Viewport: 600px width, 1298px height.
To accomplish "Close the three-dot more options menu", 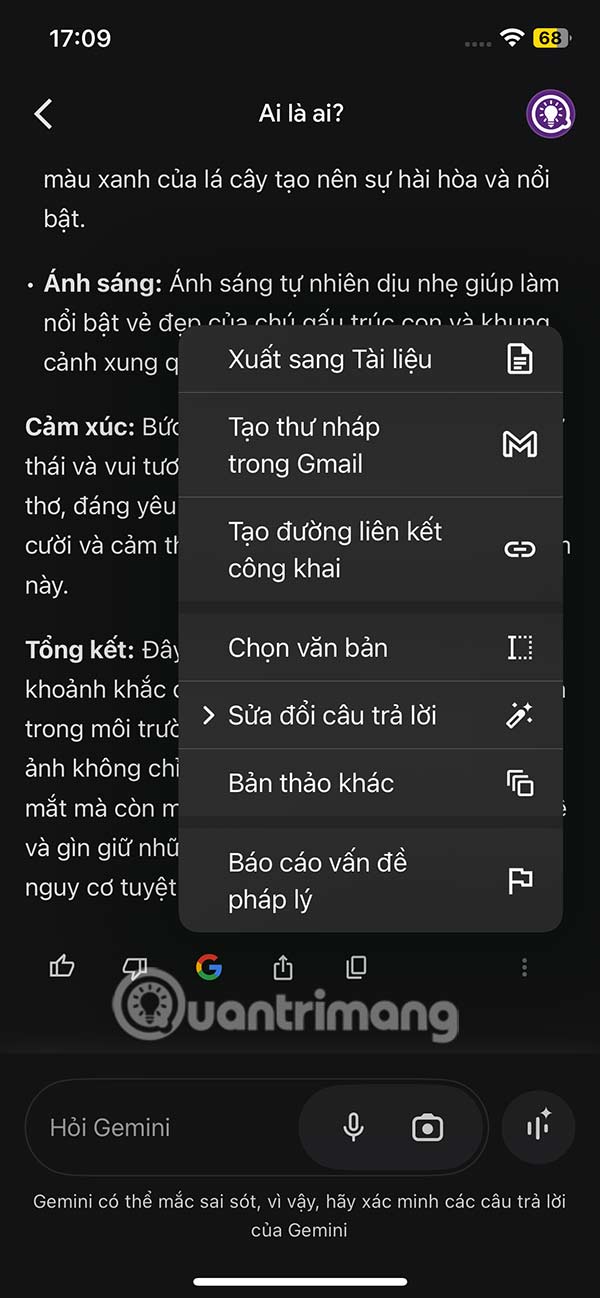I will pos(525,967).
